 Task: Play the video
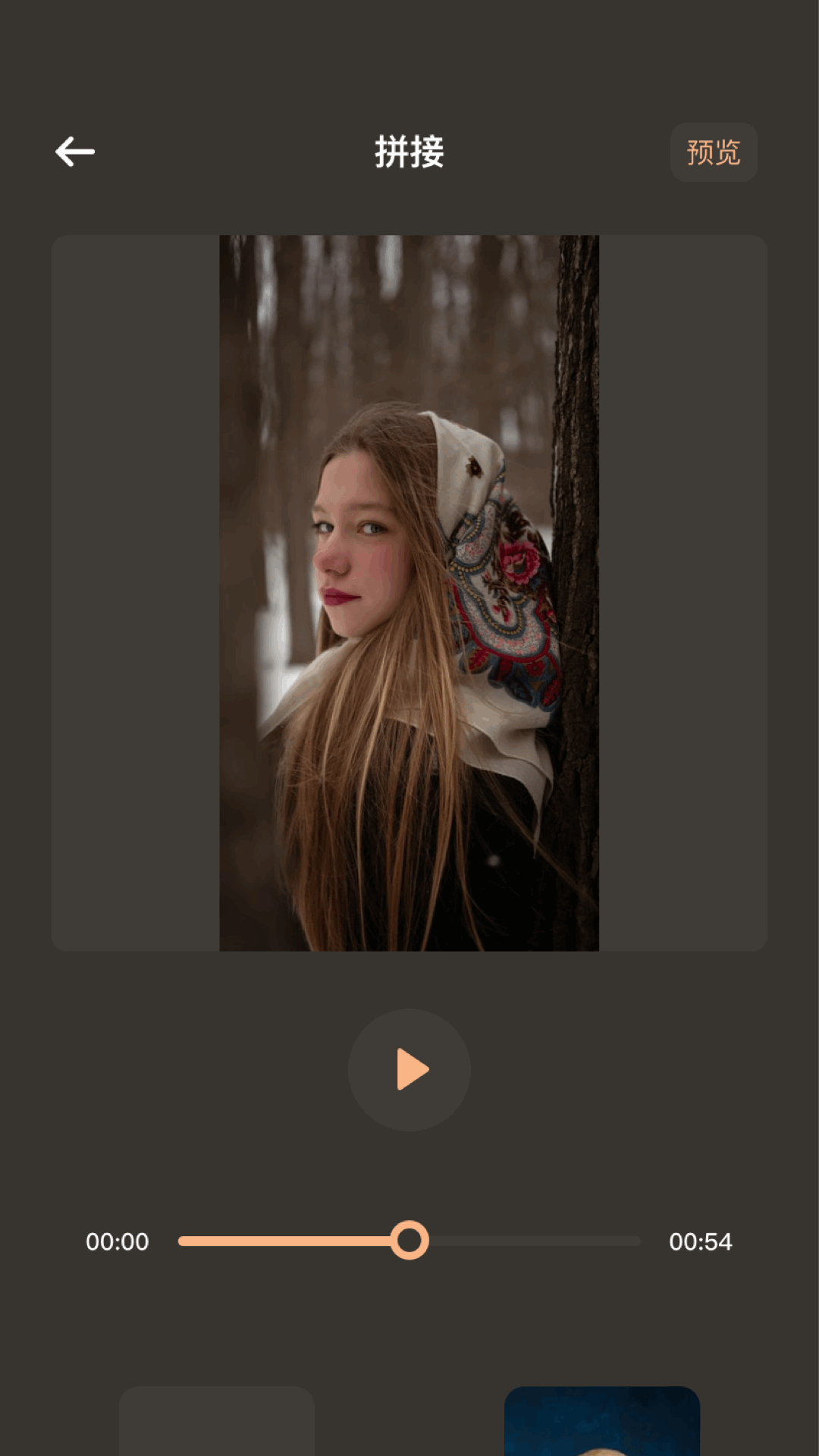409,1069
